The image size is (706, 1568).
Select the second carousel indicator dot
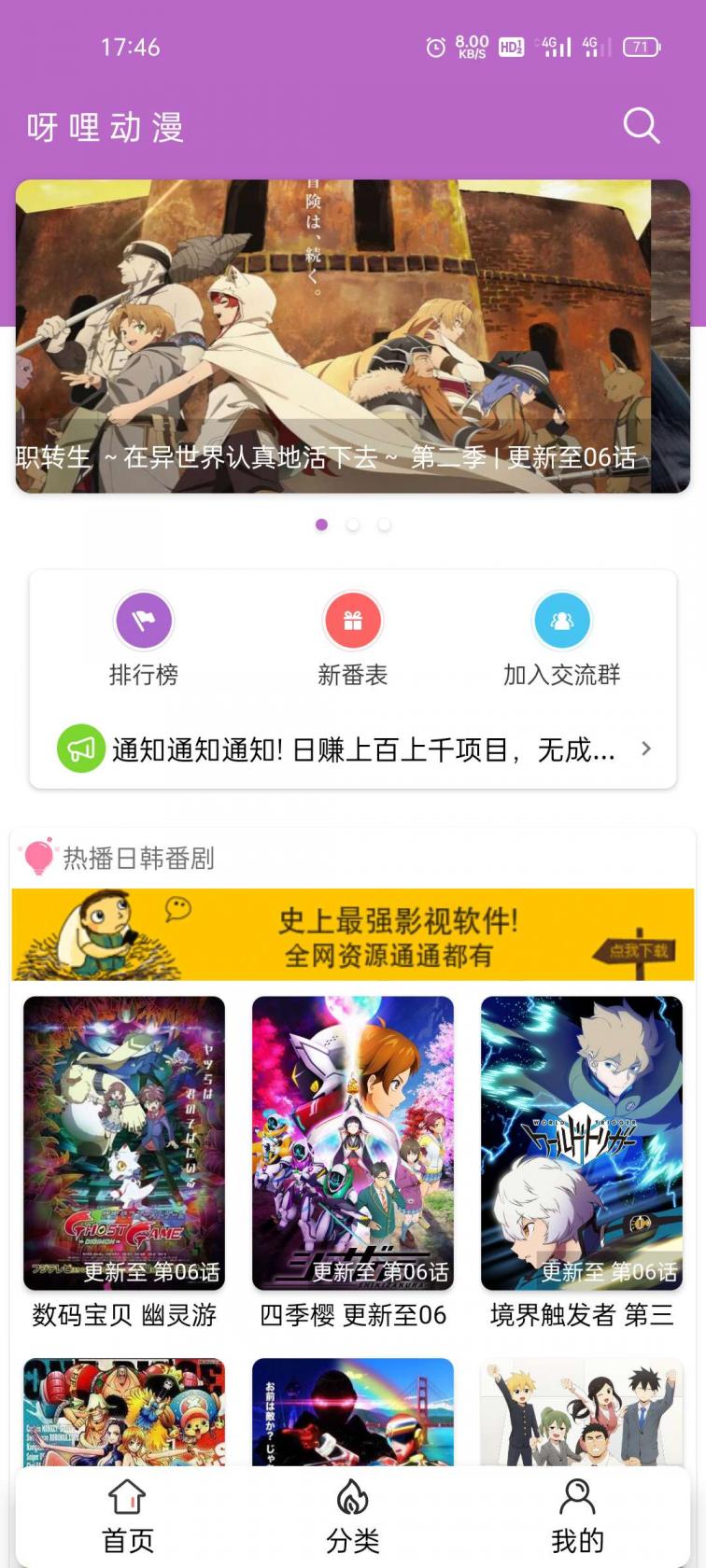click(x=353, y=525)
